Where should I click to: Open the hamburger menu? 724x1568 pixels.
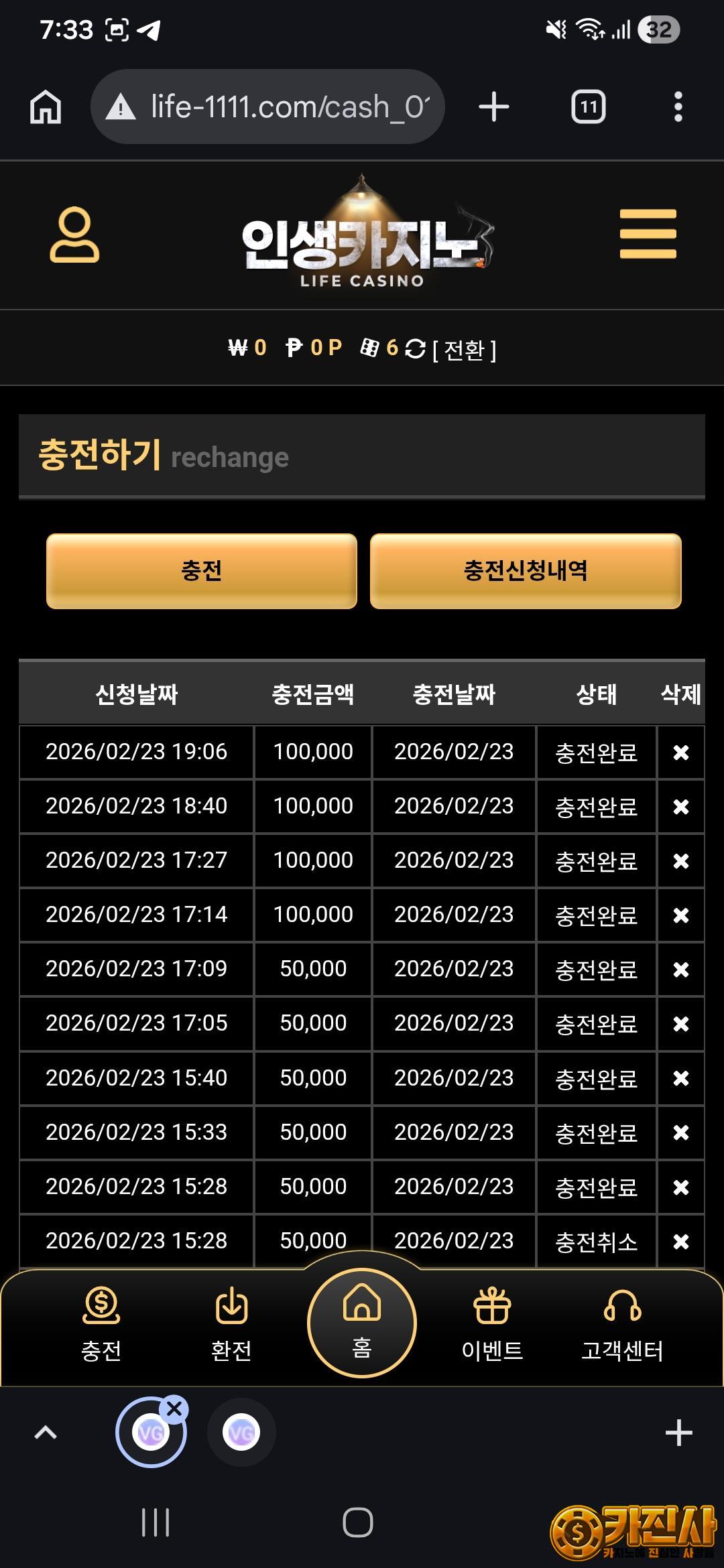(x=648, y=234)
